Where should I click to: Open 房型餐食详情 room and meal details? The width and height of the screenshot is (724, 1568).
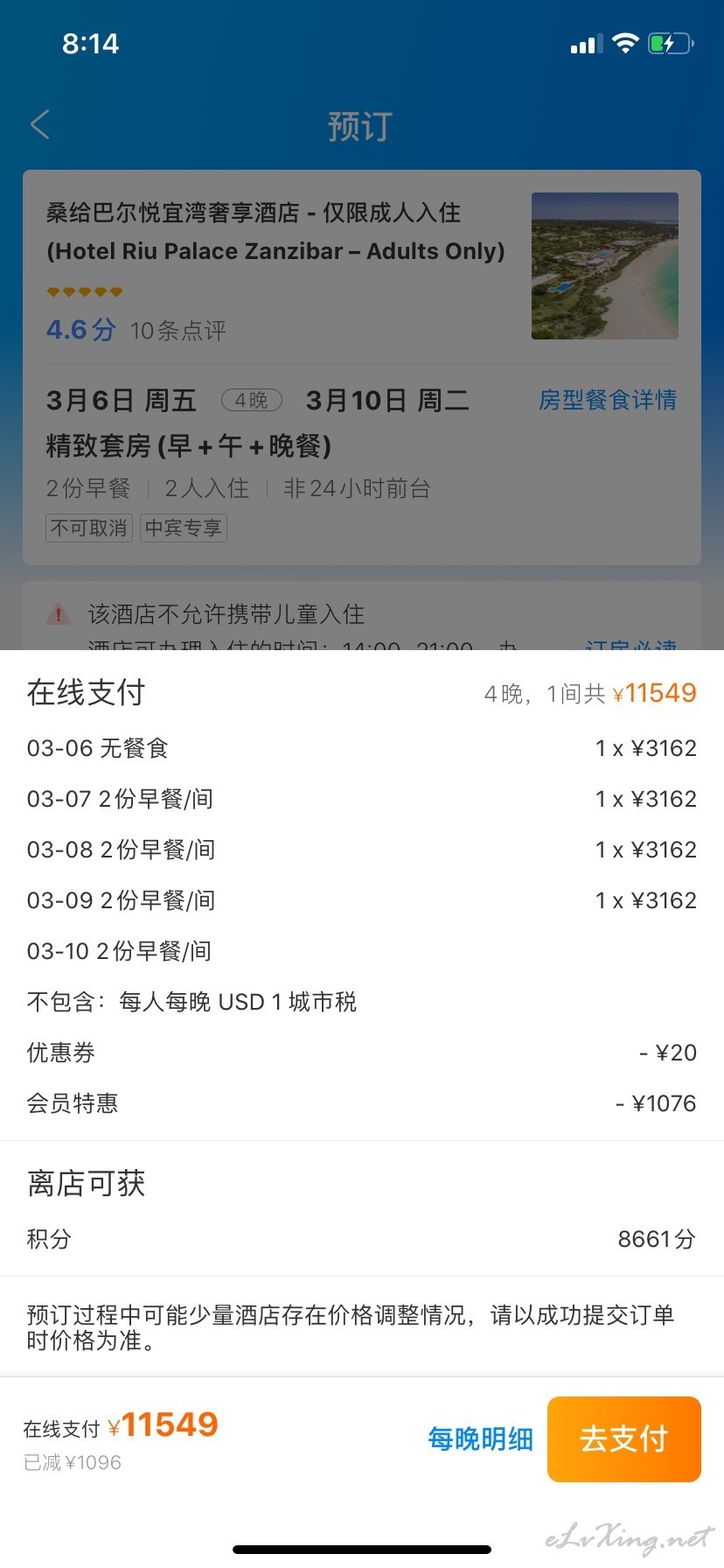608,400
